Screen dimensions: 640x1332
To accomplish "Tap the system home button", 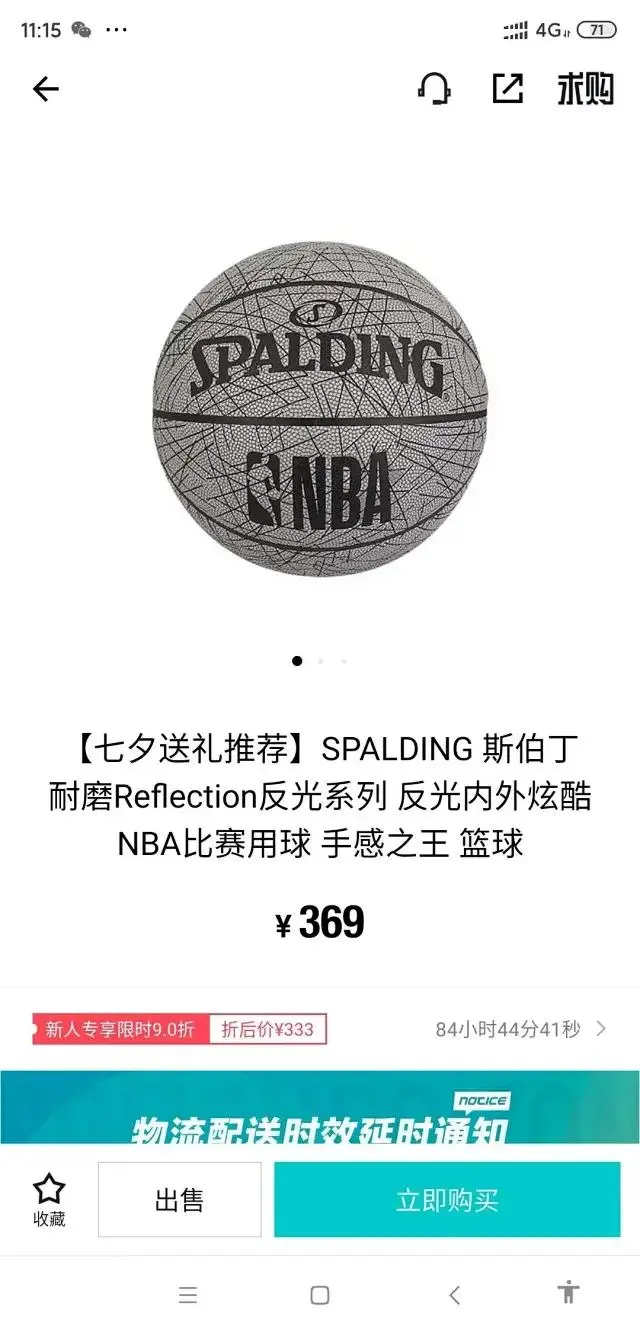I will pyautogui.click(x=320, y=1295).
